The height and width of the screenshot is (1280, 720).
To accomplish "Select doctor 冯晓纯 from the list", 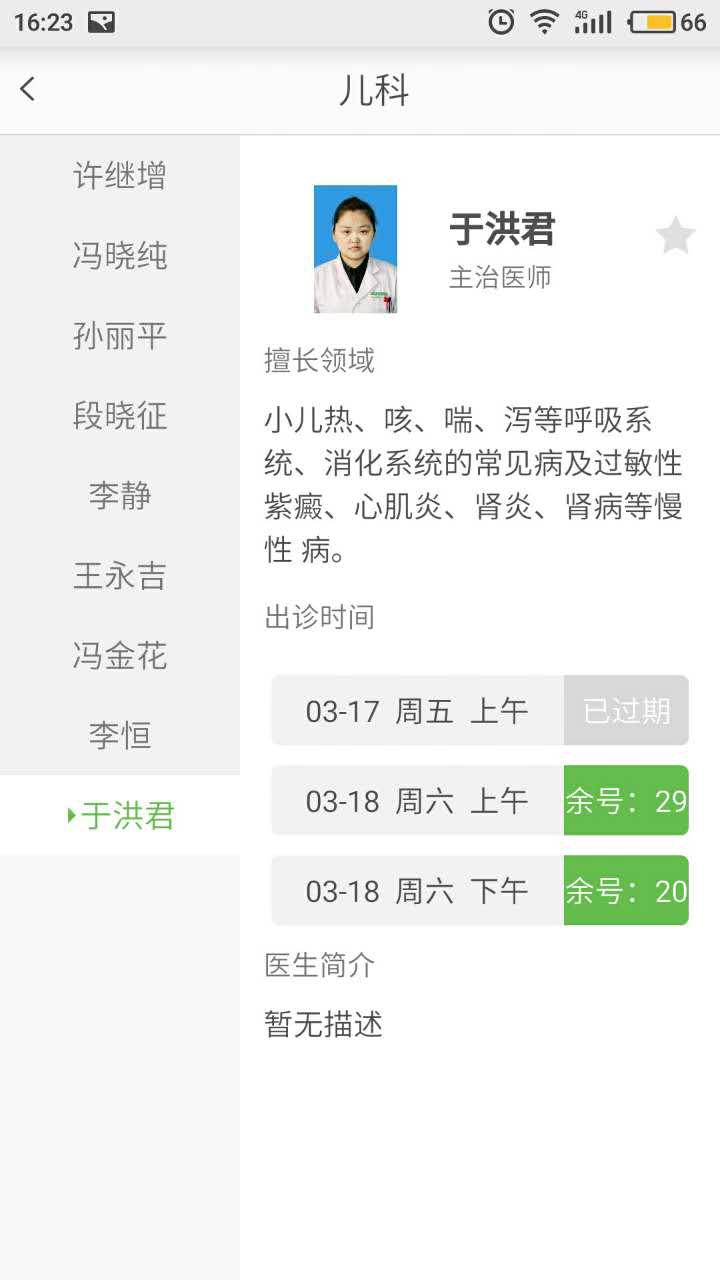I will 119,255.
